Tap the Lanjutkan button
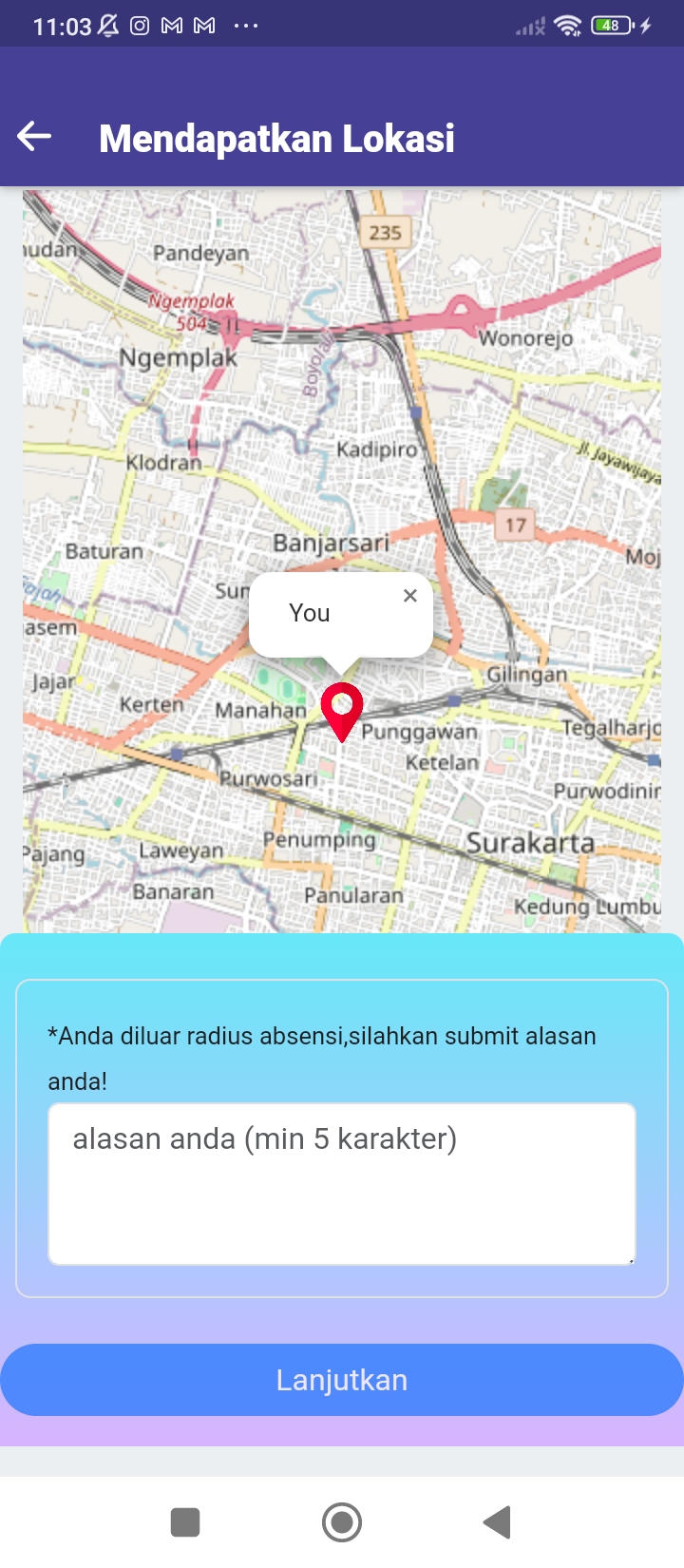 coord(342,1380)
